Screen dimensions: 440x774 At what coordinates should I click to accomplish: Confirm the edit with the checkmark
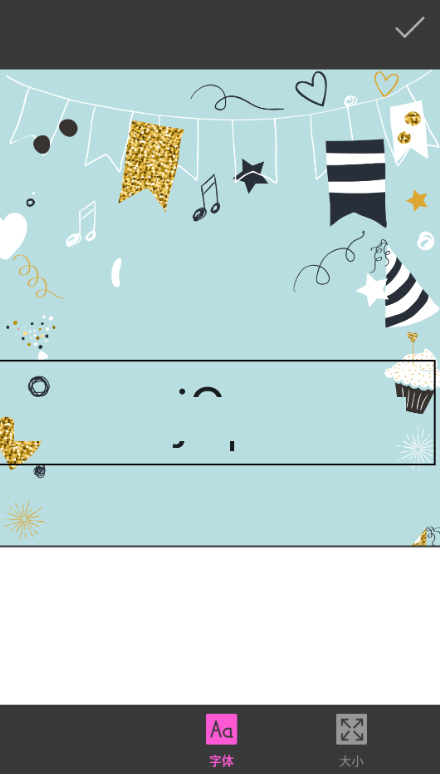[409, 27]
